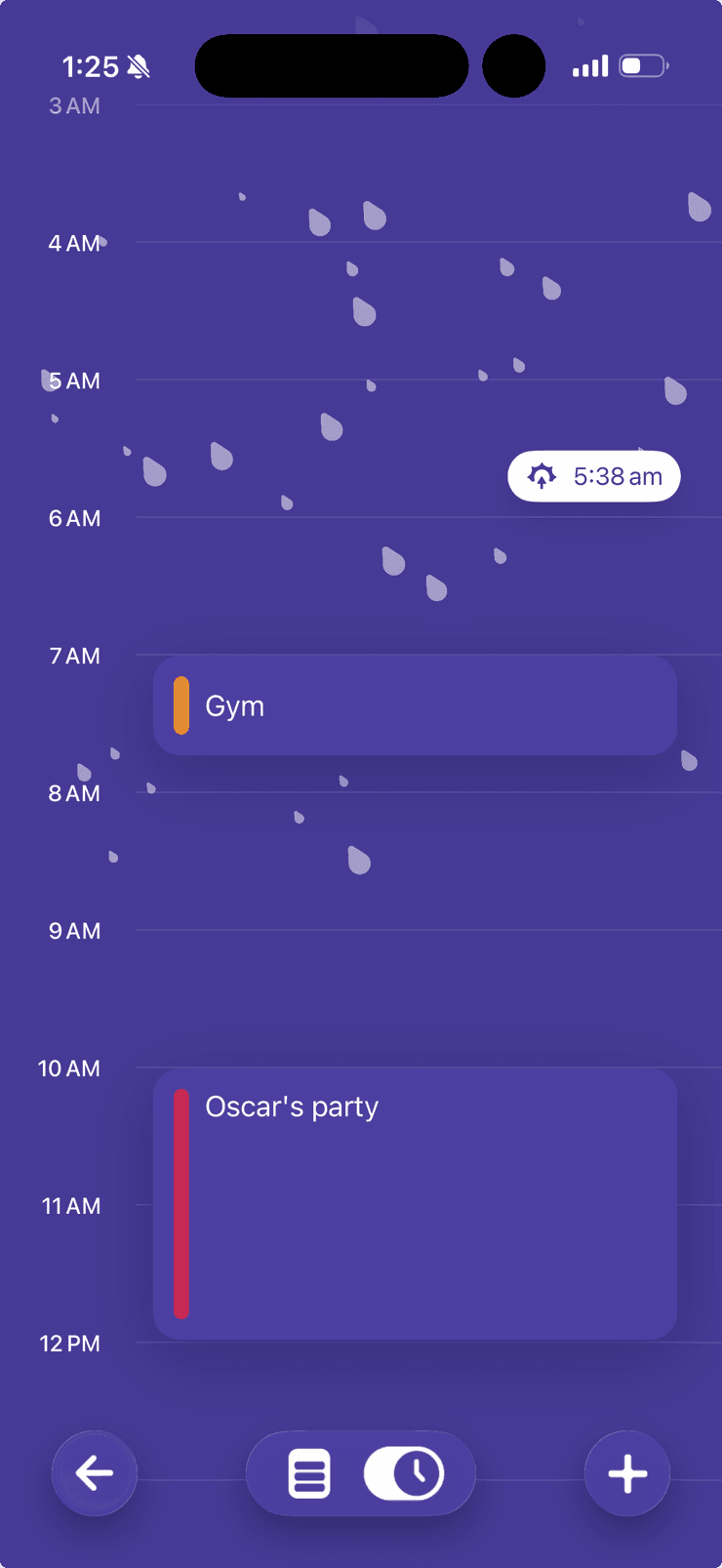Toggle the view switch to list mode
722x1568 pixels.
(307, 1473)
